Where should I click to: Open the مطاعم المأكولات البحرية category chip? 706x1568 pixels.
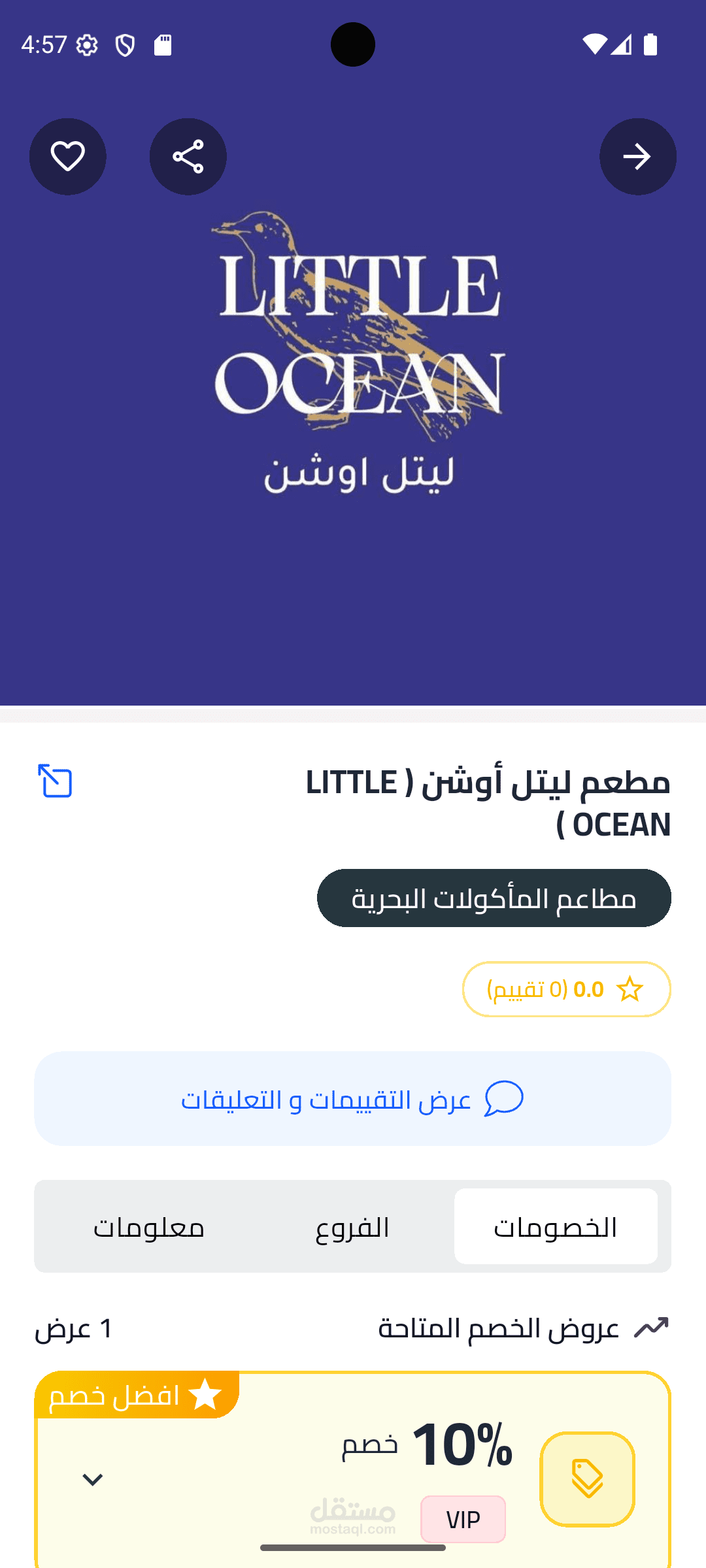pos(494,898)
